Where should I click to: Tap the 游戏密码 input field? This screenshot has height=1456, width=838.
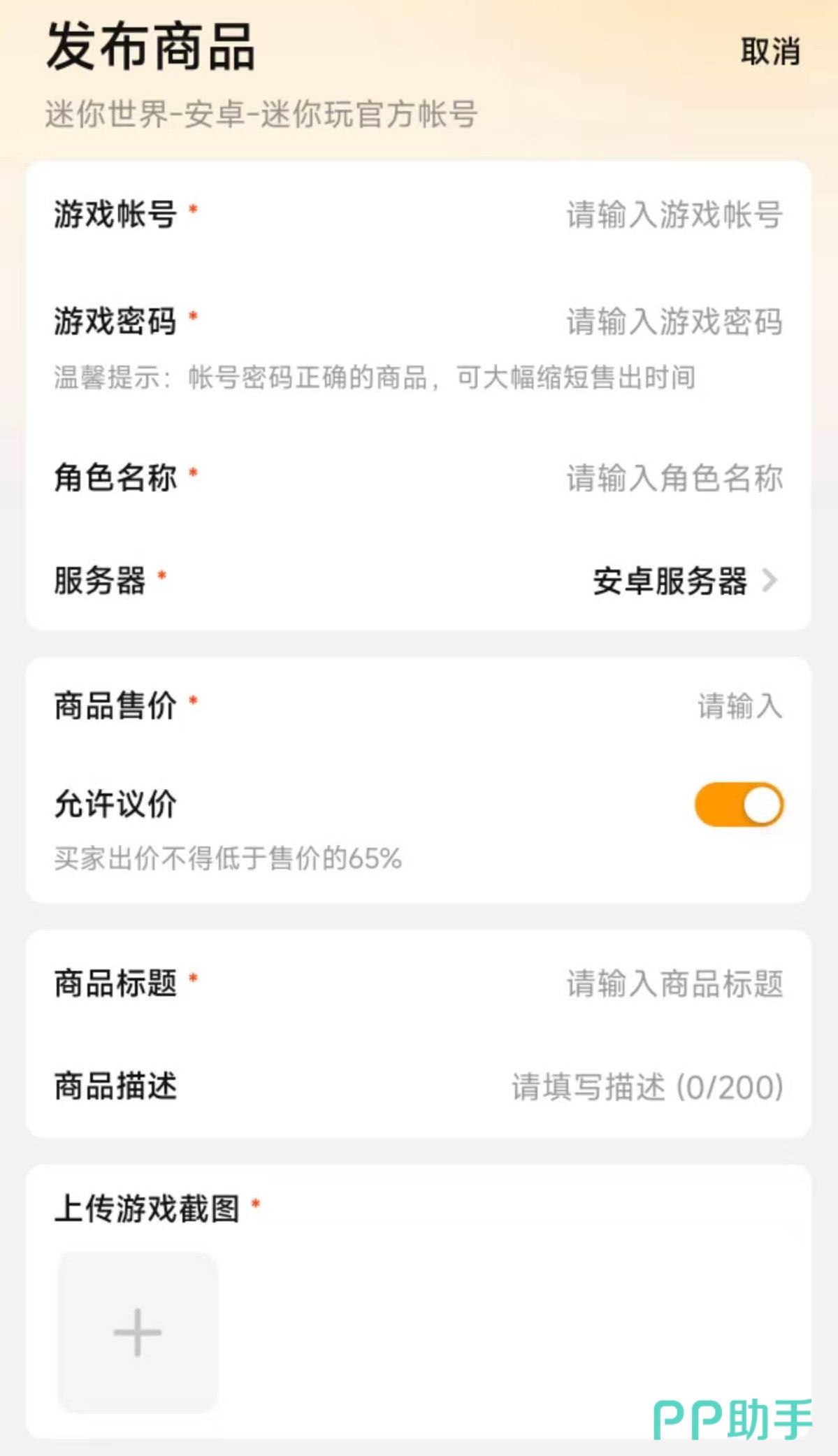674,322
